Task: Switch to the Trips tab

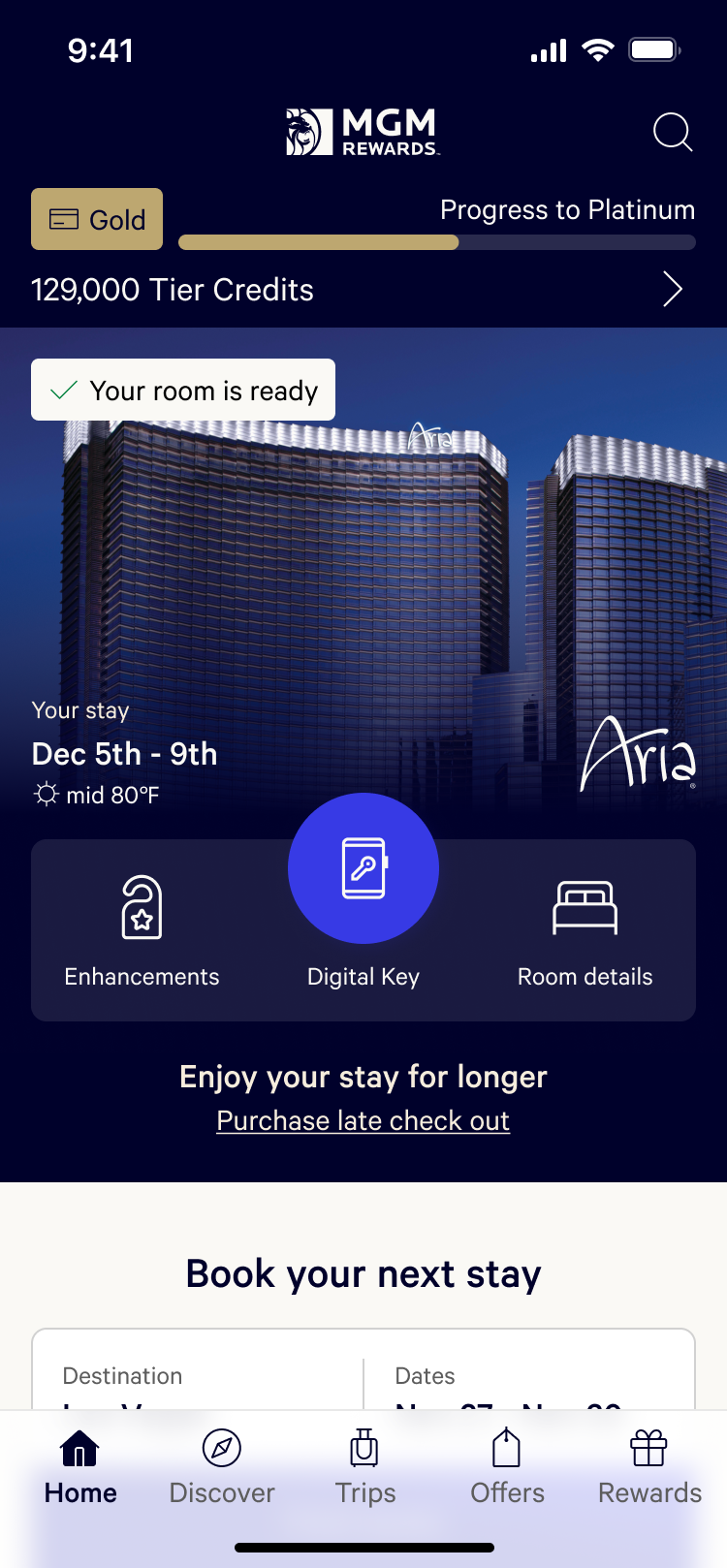Action: coord(364,1467)
